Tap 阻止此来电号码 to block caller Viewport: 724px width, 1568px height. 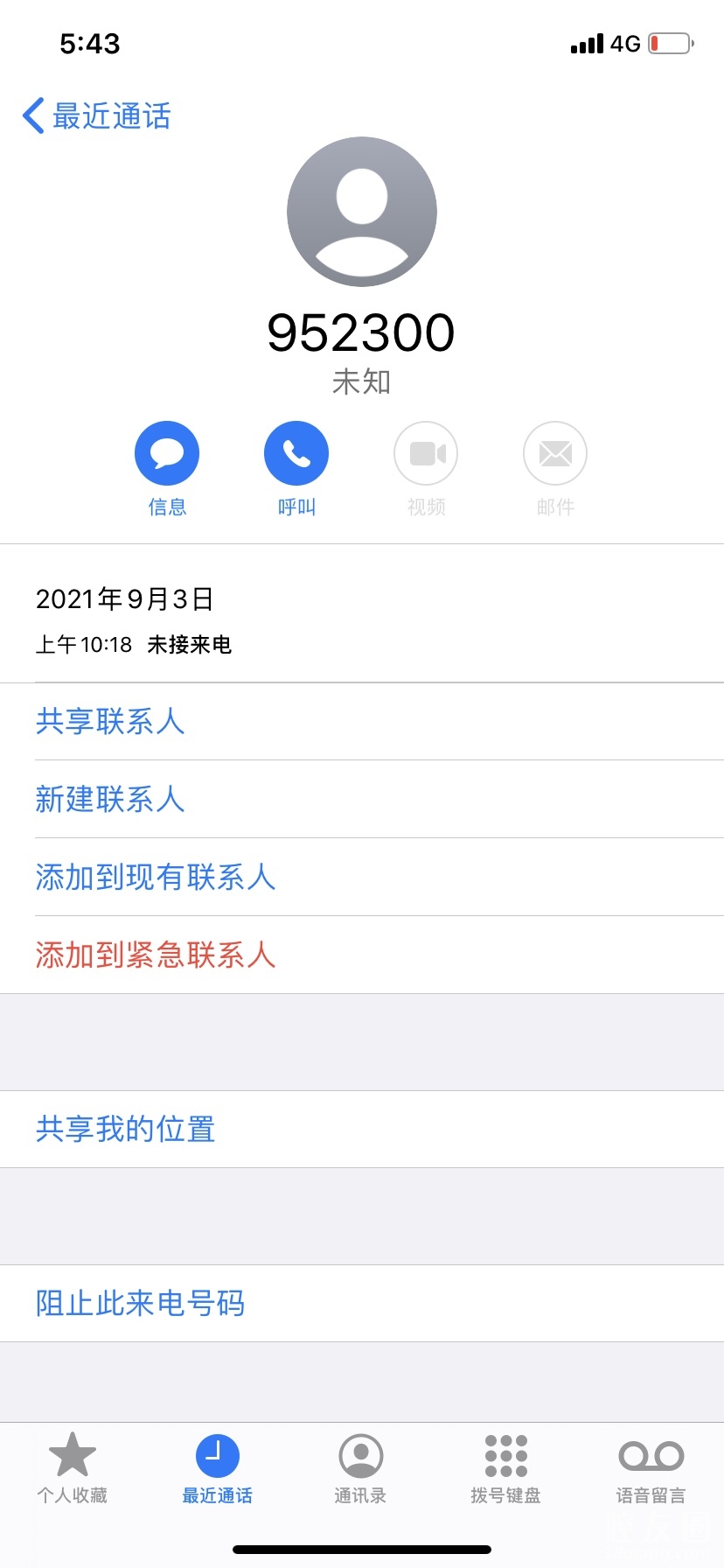pyautogui.click(x=141, y=1304)
